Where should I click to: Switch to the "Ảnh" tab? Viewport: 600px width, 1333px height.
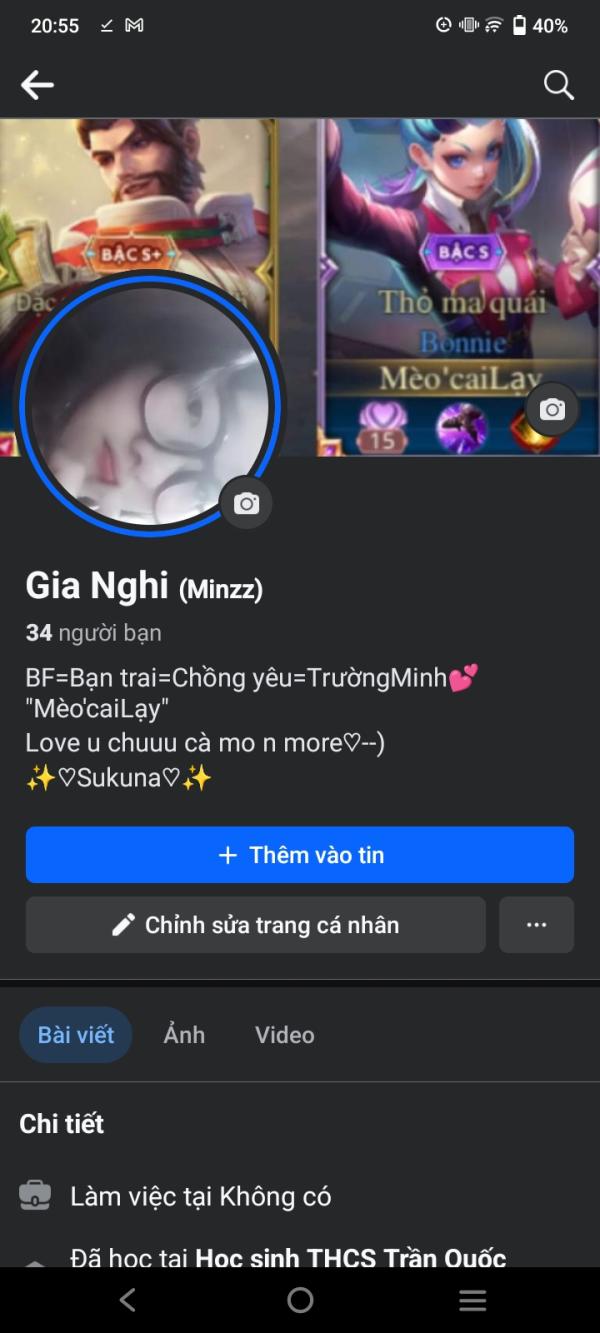[x=184, y=1035]
